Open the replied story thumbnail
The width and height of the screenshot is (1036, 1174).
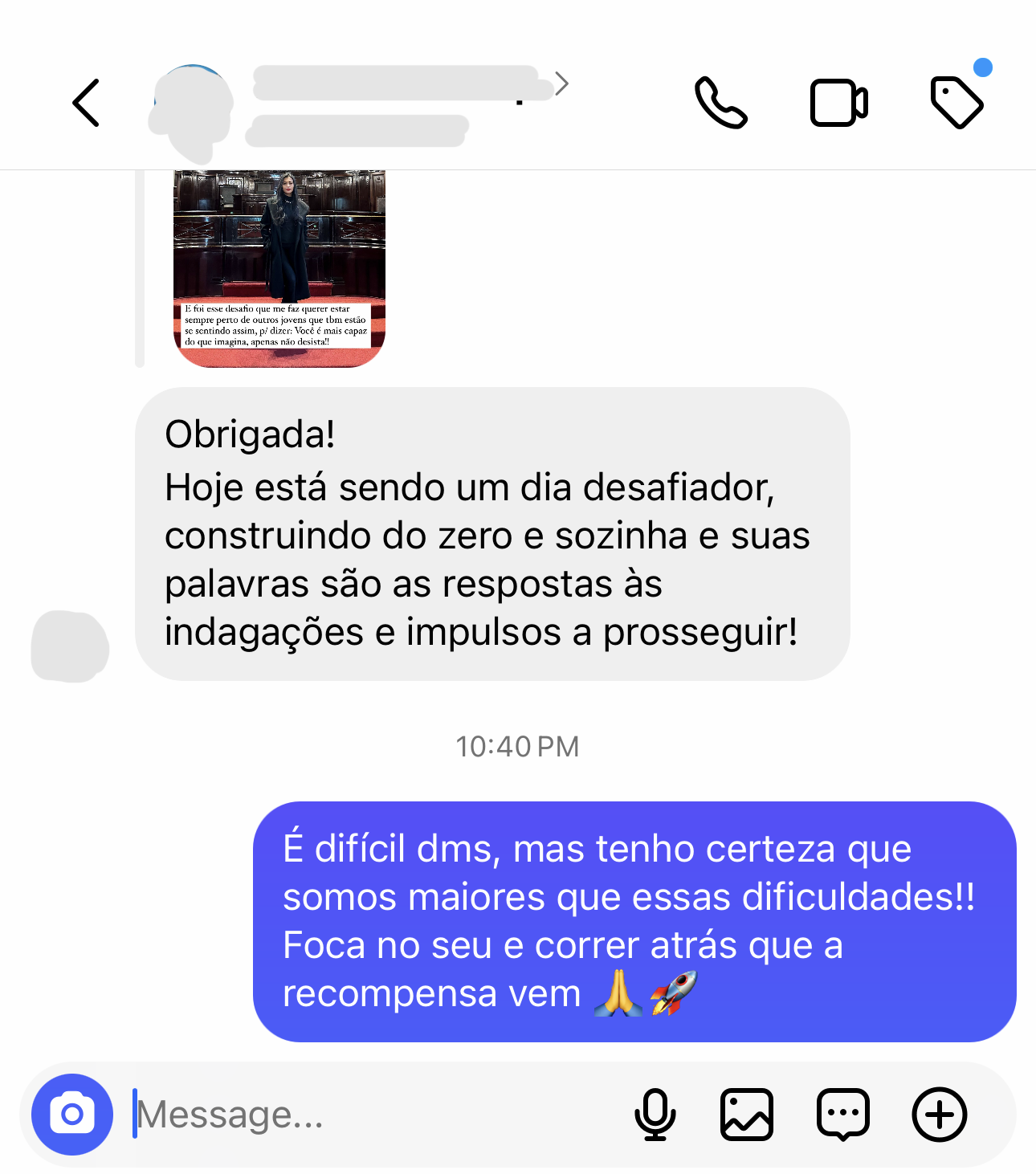point(279,268)
